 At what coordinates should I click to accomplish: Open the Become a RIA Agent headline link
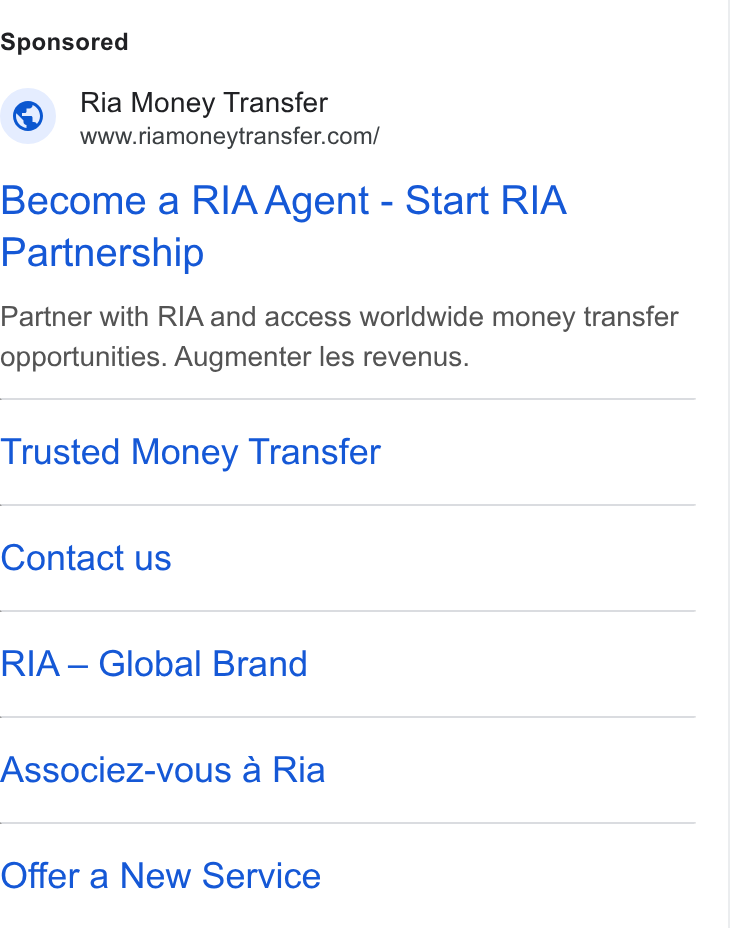pyautogui.click(x=284, y=226)
